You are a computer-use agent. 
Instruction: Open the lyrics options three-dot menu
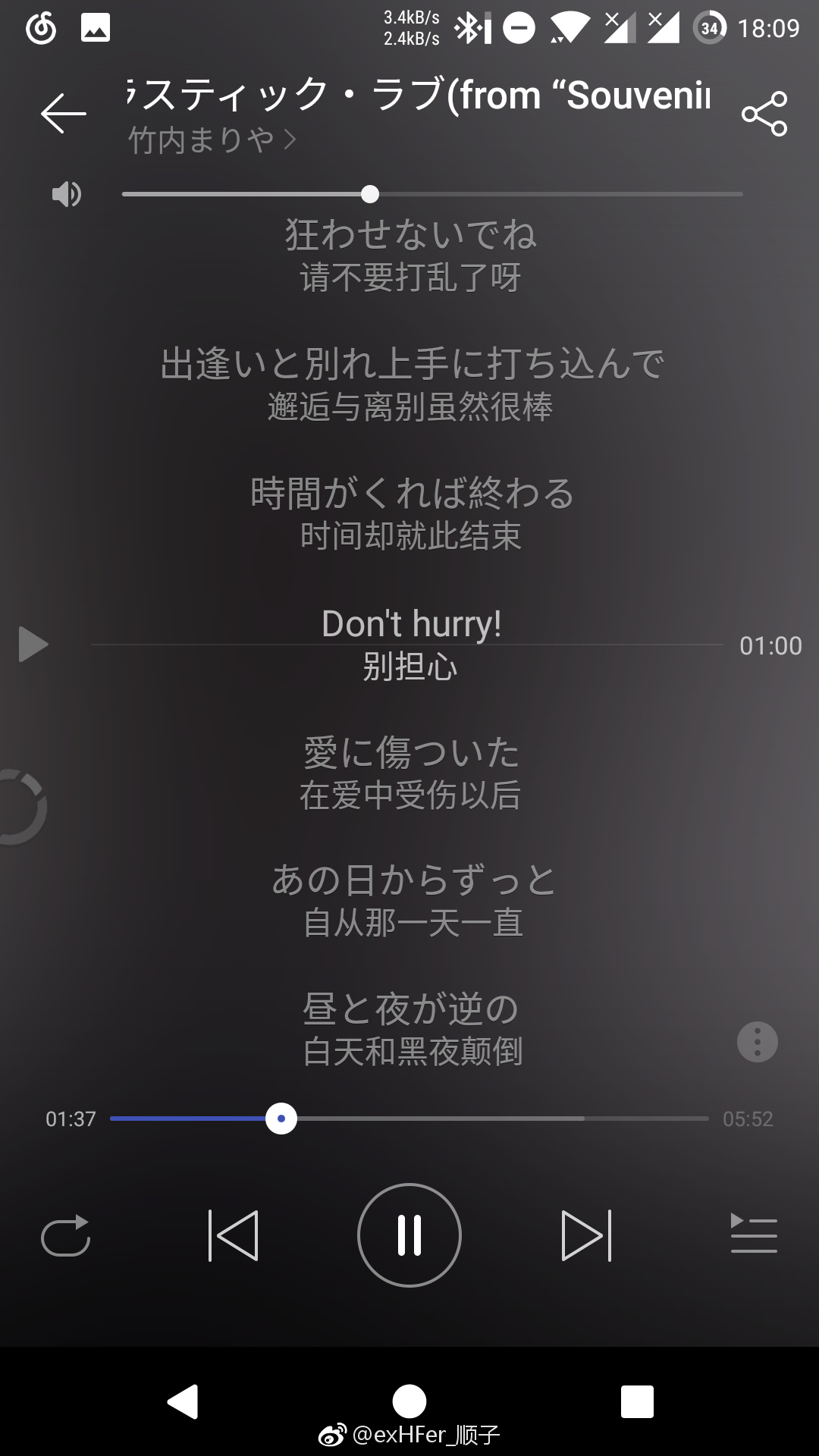(x=757, y=1042)
